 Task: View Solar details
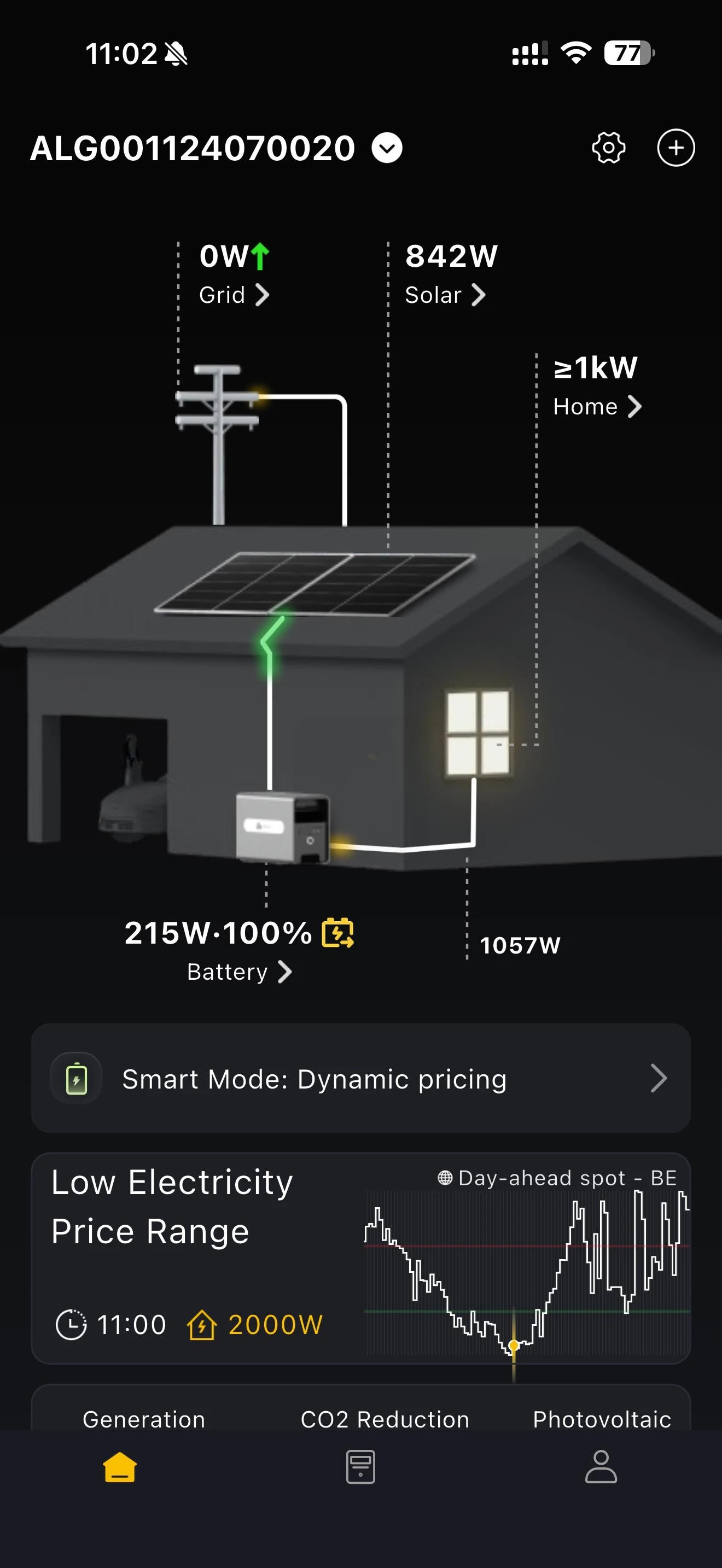(445, 295)
